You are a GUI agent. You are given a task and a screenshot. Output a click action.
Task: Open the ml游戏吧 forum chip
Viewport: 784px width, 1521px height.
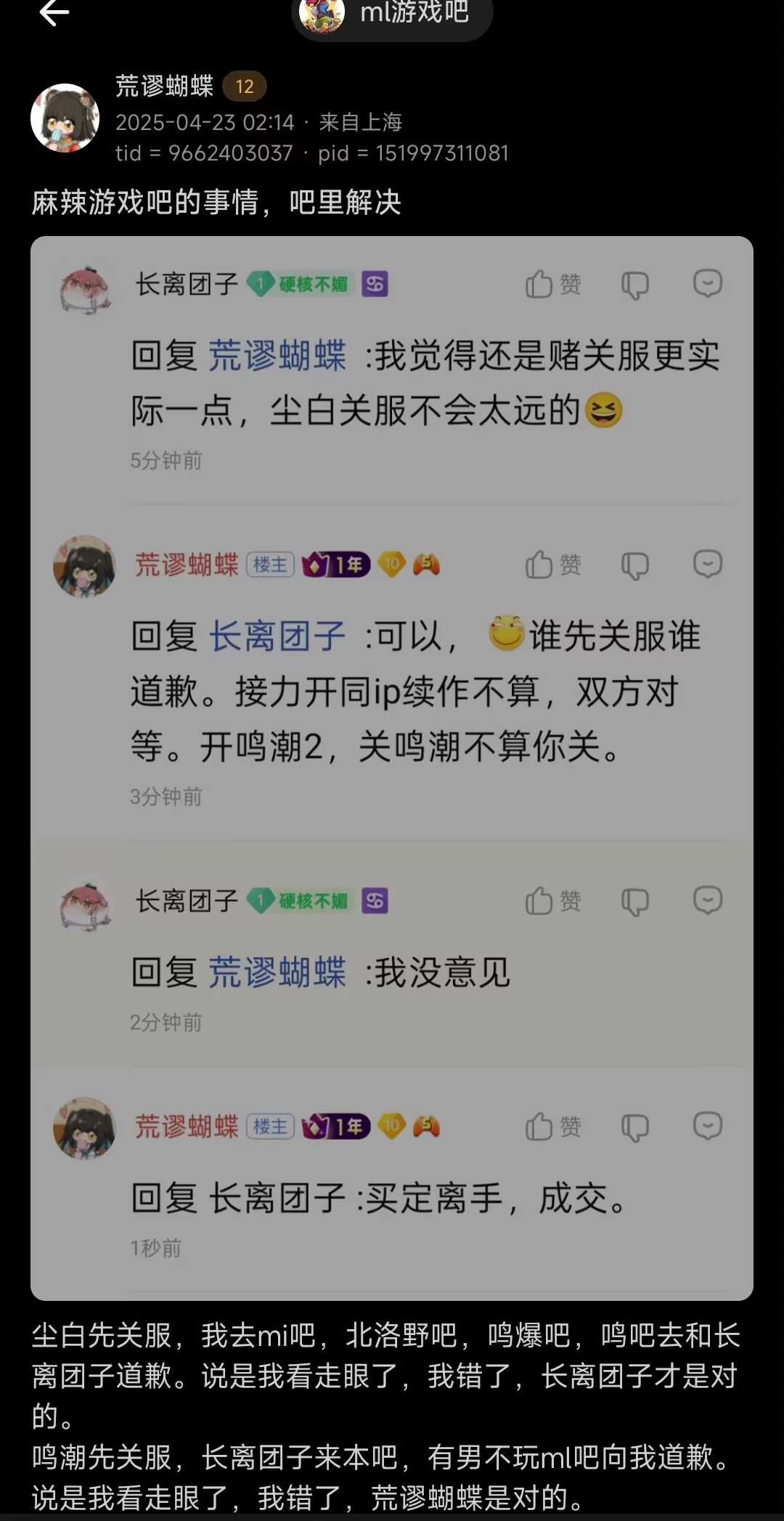[392, 13]
